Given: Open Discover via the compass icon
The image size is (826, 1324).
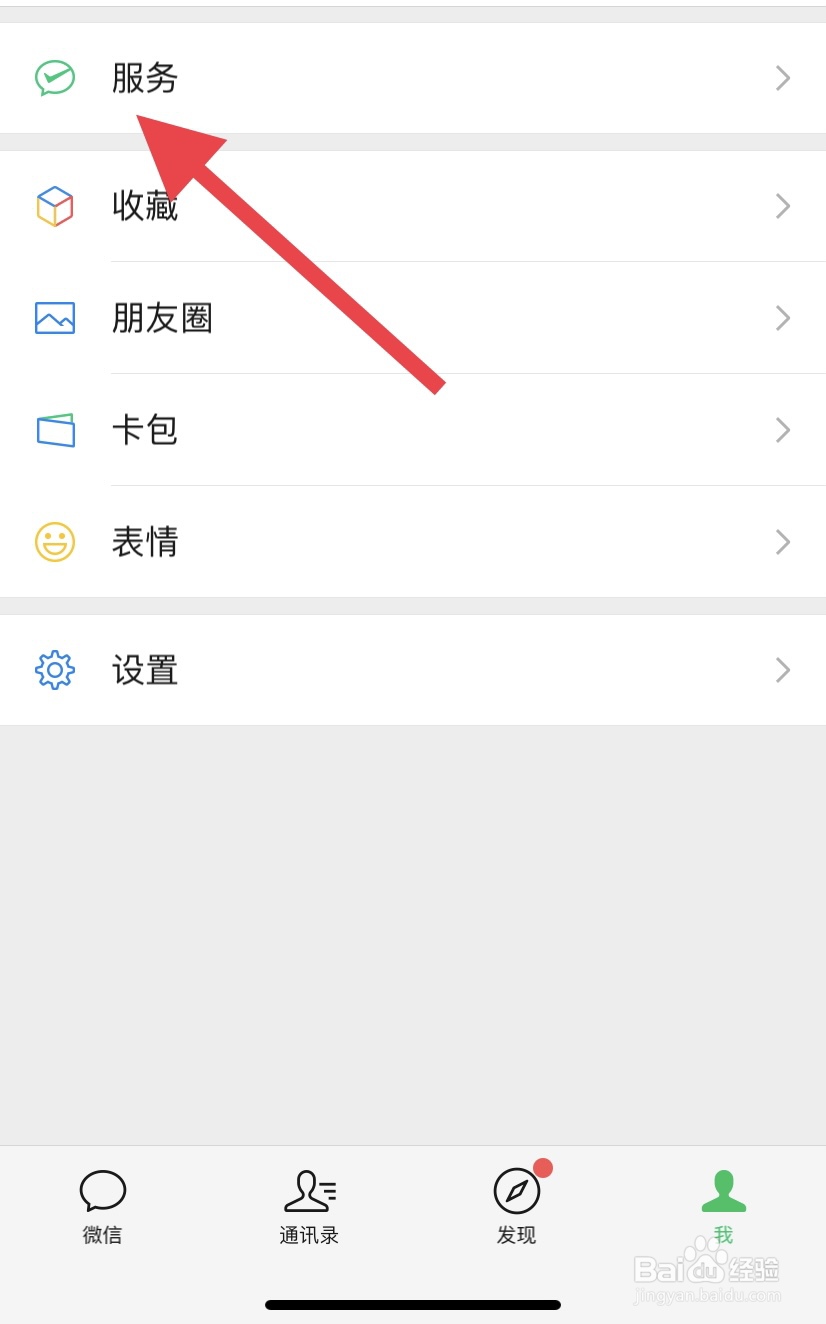Looking at the screenshot, I should point(516,1191).
